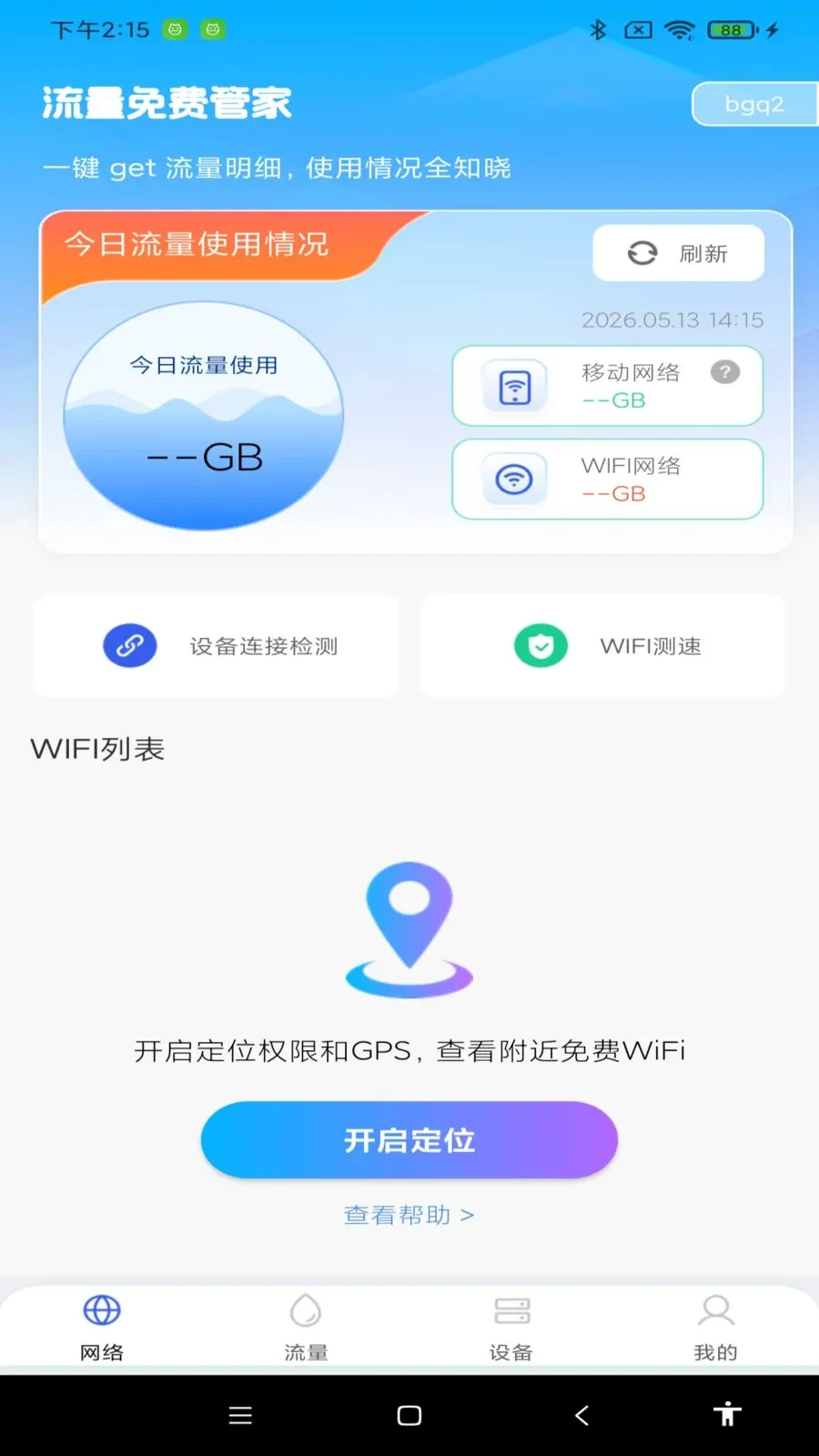Viewport: 819px width, 1456px height.
Task: Switch to the 我的 tab
Action: point(716,1329)
